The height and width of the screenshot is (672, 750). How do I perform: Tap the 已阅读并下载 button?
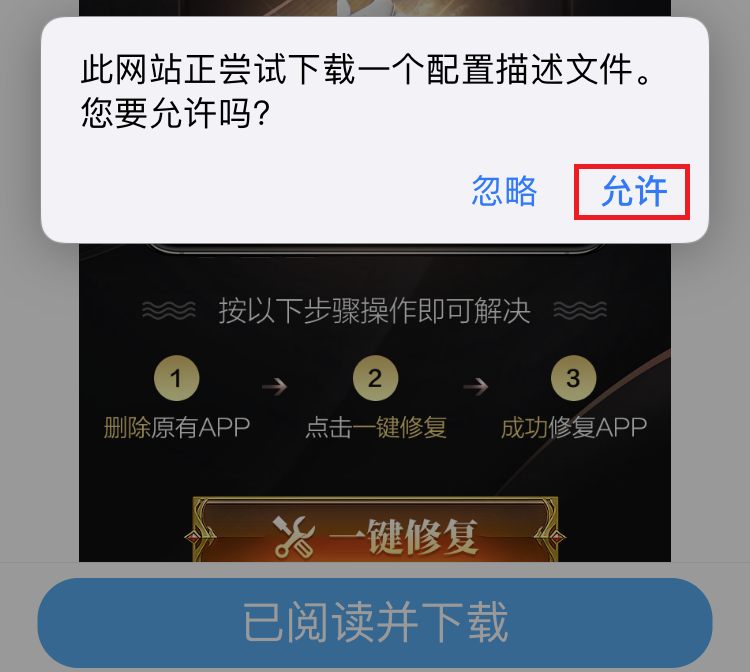coord(375,622)
